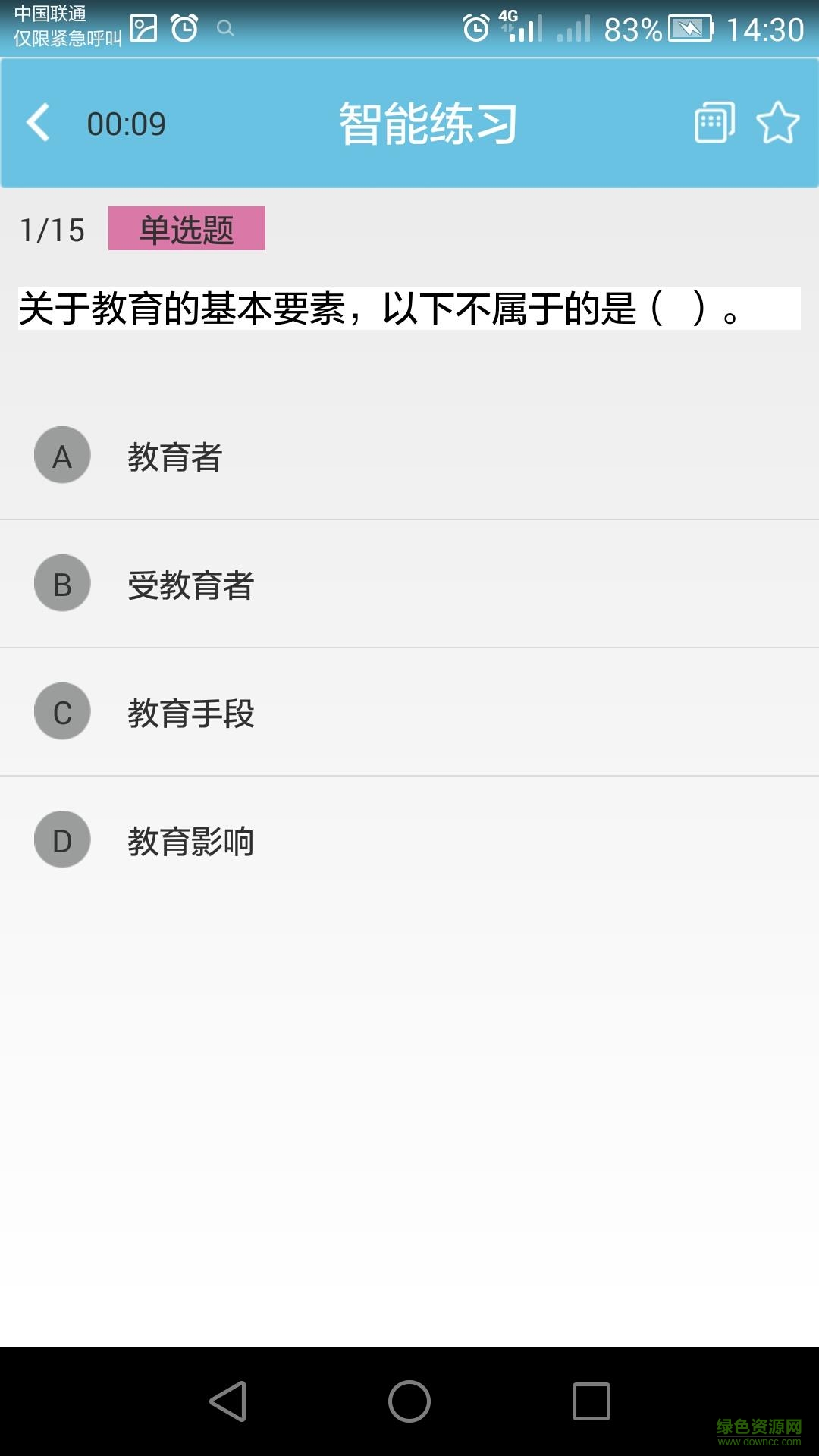Open the recent apps view
Viewport: 819px width, 1456px height.
point(591,1401)
